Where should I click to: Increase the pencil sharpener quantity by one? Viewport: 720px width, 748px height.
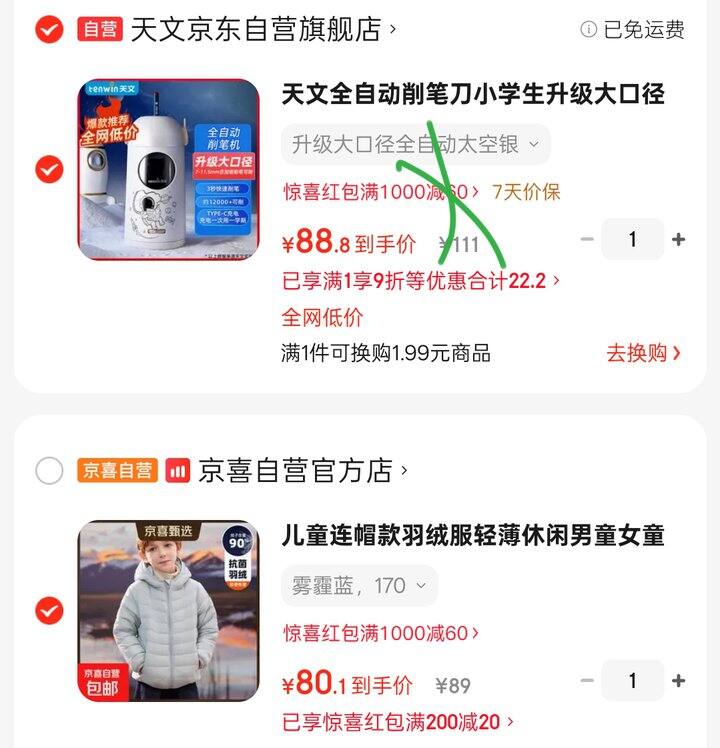[679, 240]
